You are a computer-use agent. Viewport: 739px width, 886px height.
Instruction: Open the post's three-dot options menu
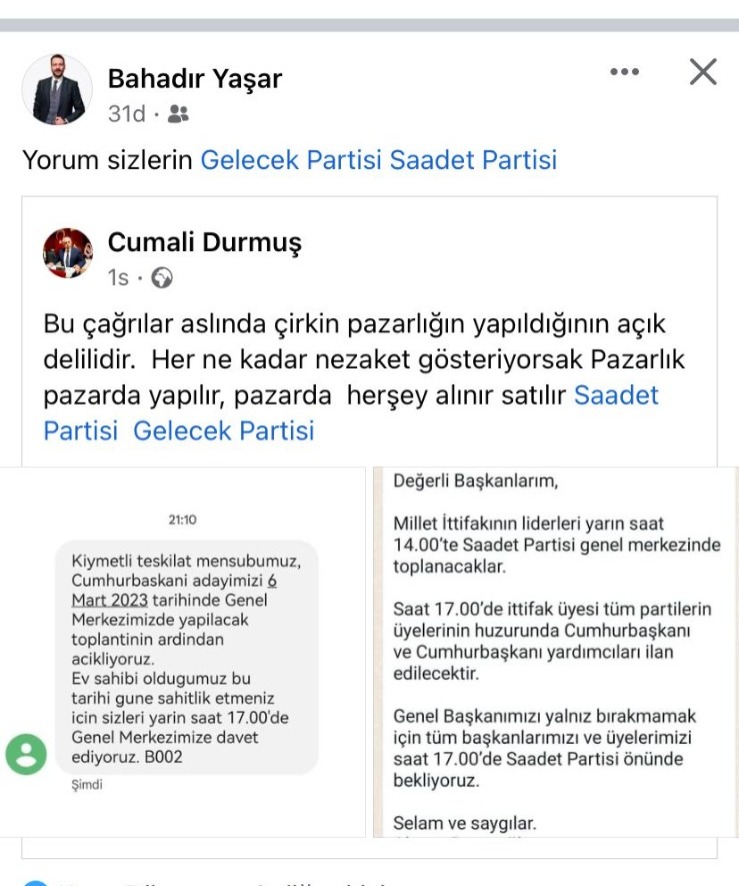[x=624, y=72]
